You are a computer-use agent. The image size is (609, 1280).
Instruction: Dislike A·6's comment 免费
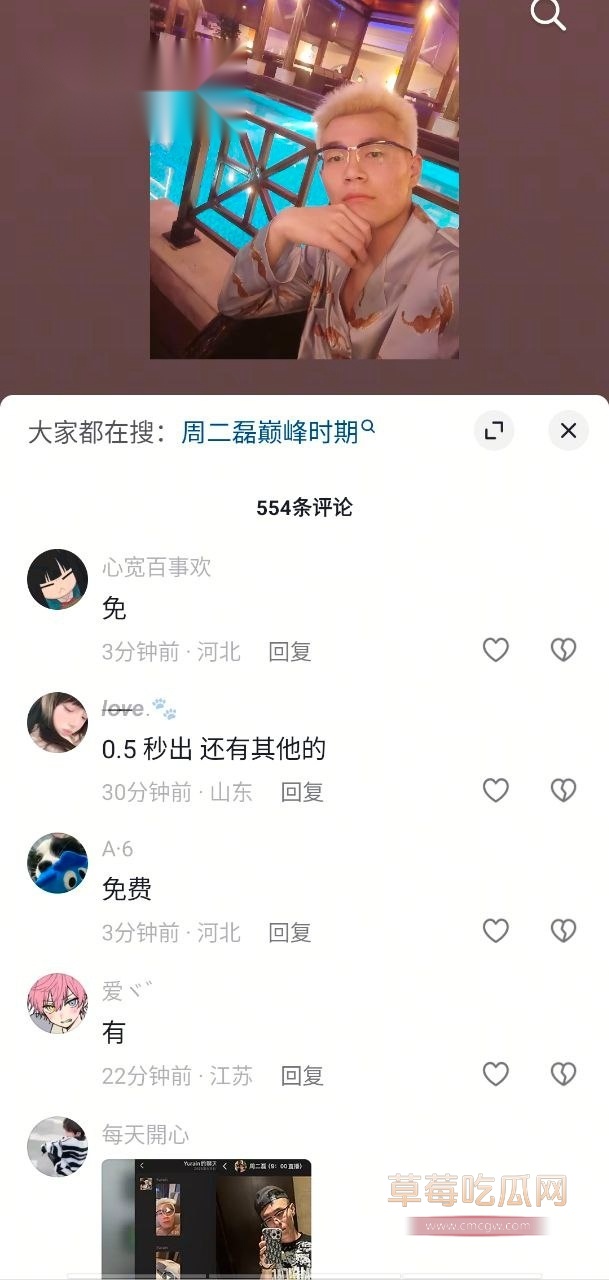[564, 931]
